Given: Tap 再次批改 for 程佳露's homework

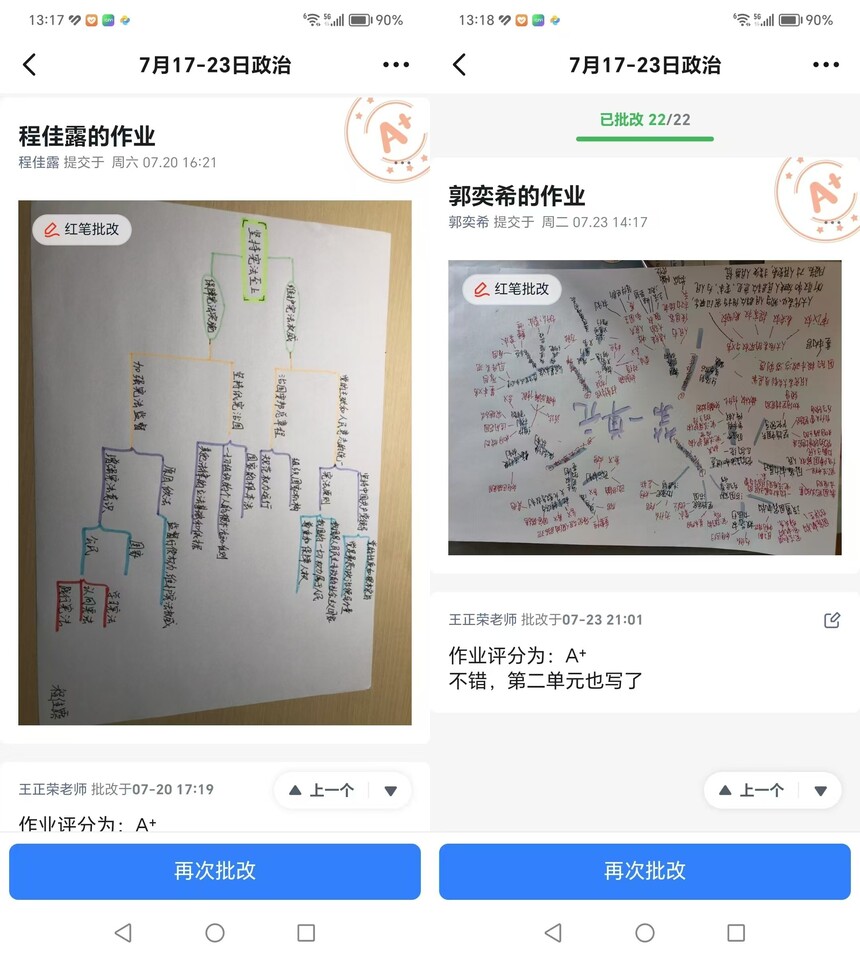Looking at the screenshot, I should [215, 871].
